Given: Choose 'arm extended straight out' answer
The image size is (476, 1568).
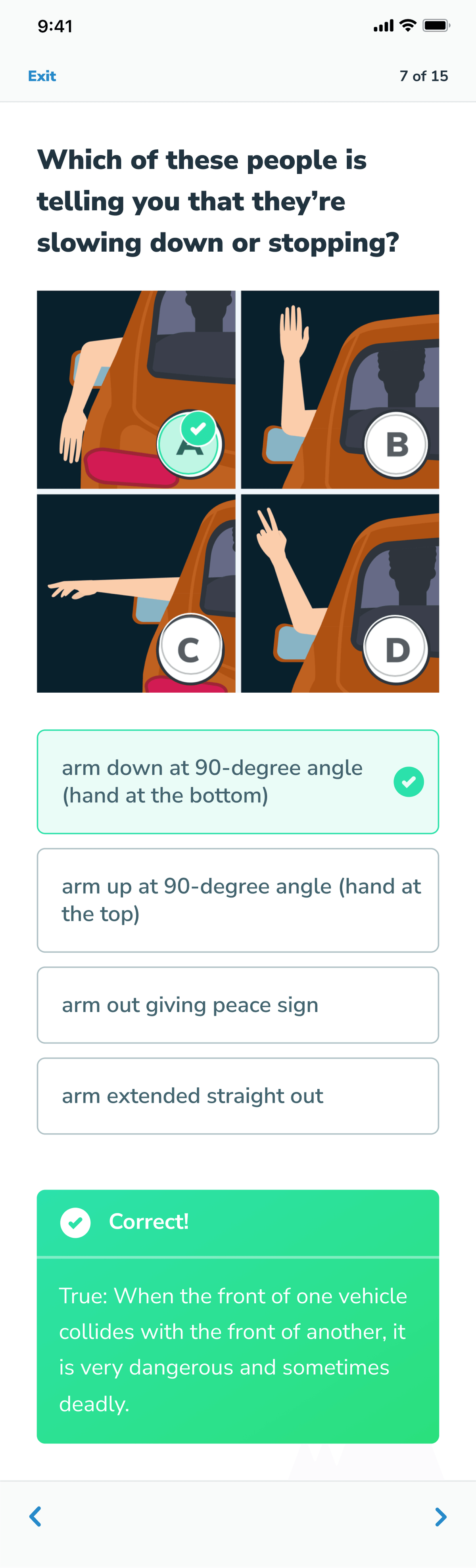Looking at the screenshot, I should [238, 1096].
